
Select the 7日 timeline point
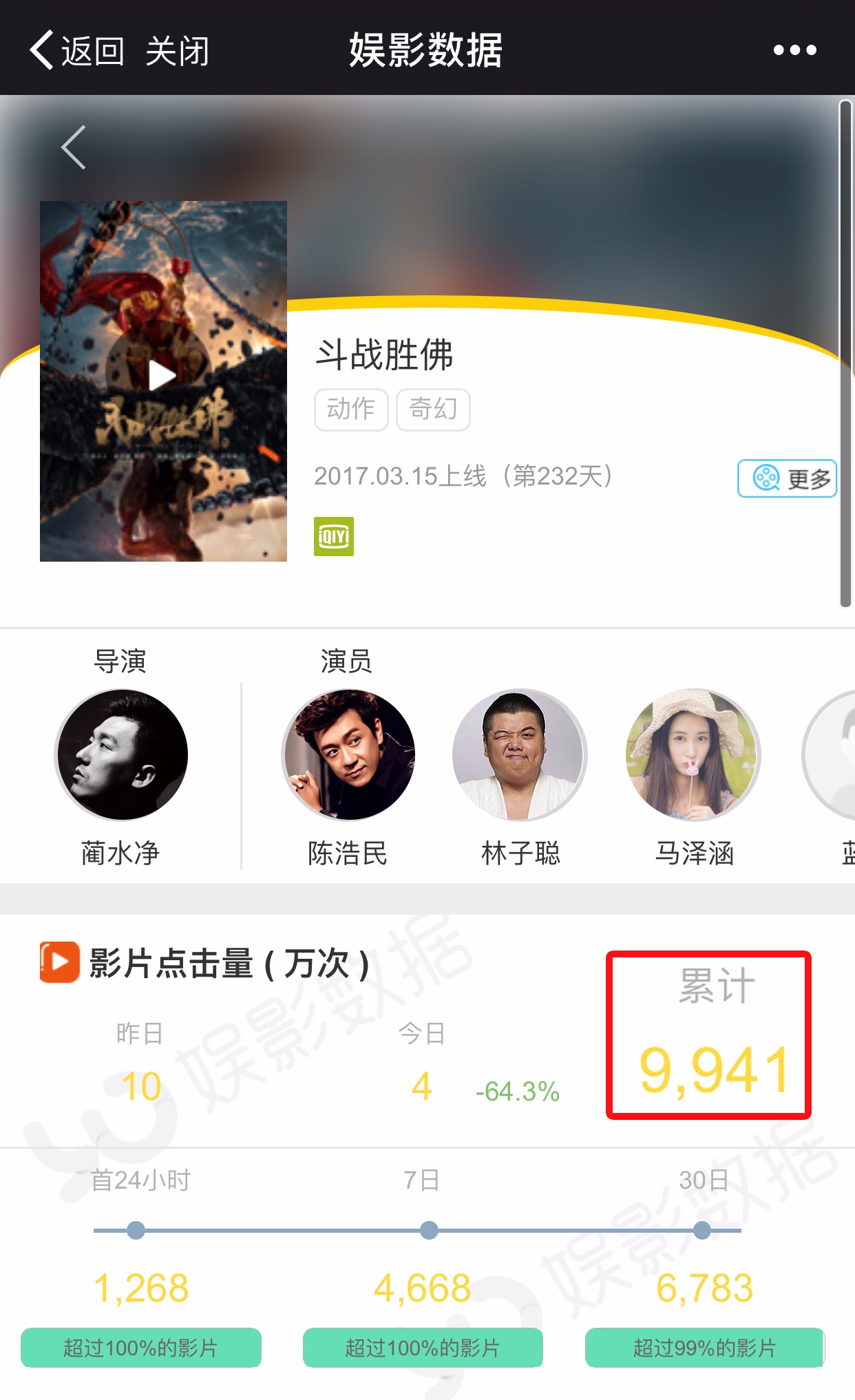[429, 1230]
